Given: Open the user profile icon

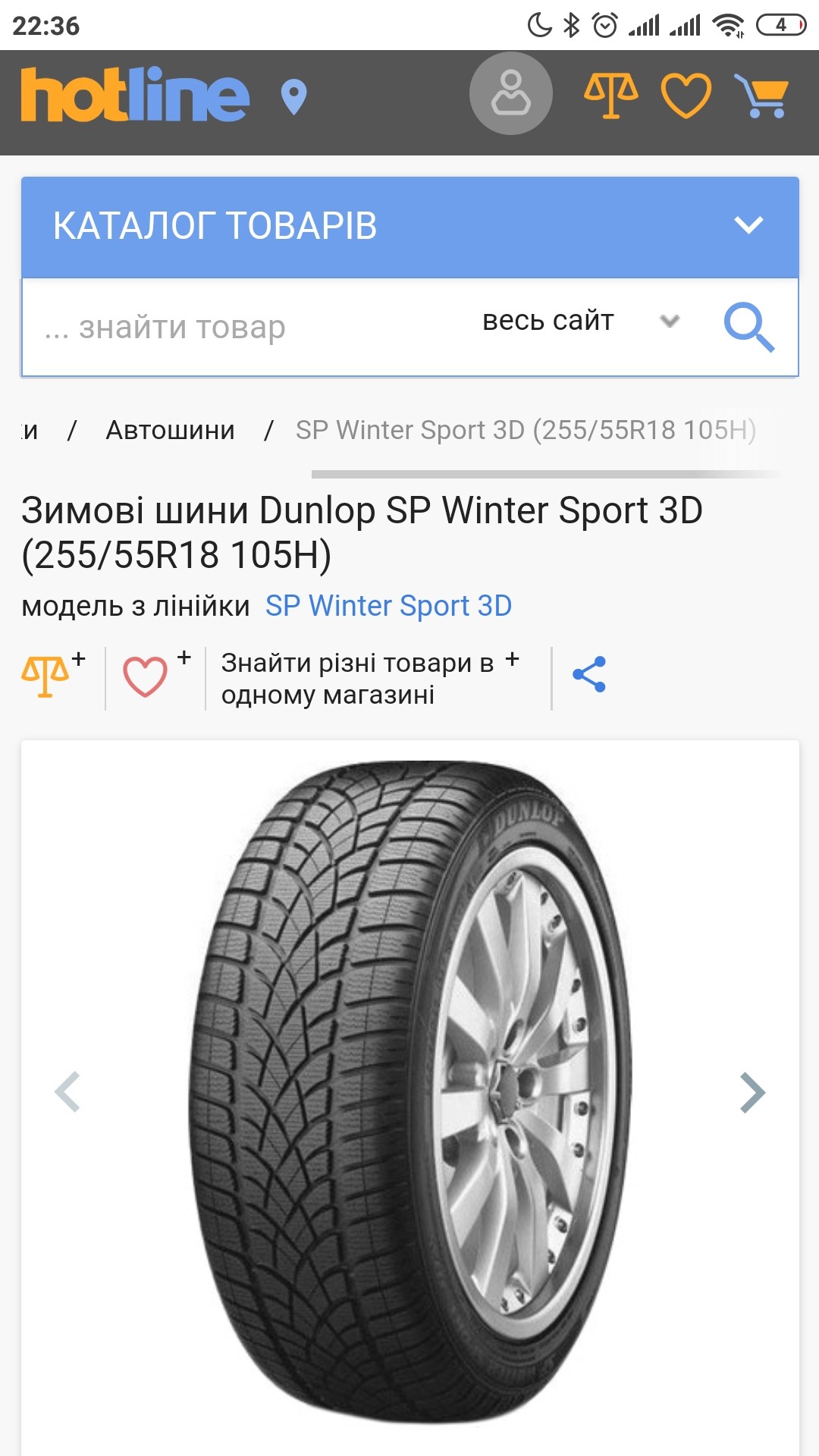Looking at the screenshot, I should point(510,93).
